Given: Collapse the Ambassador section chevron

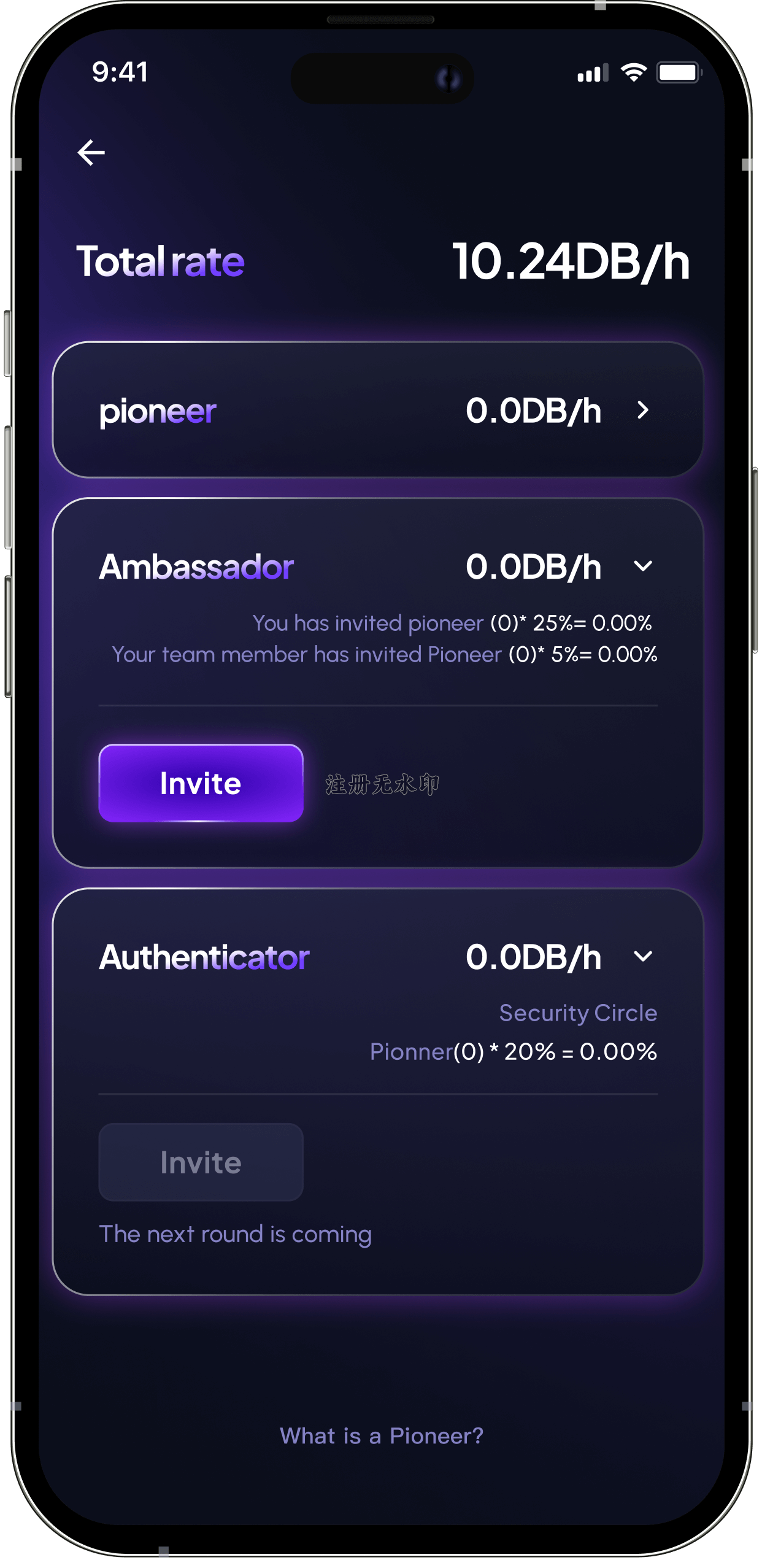Looking at the screenshot, I should click(642, 566).
